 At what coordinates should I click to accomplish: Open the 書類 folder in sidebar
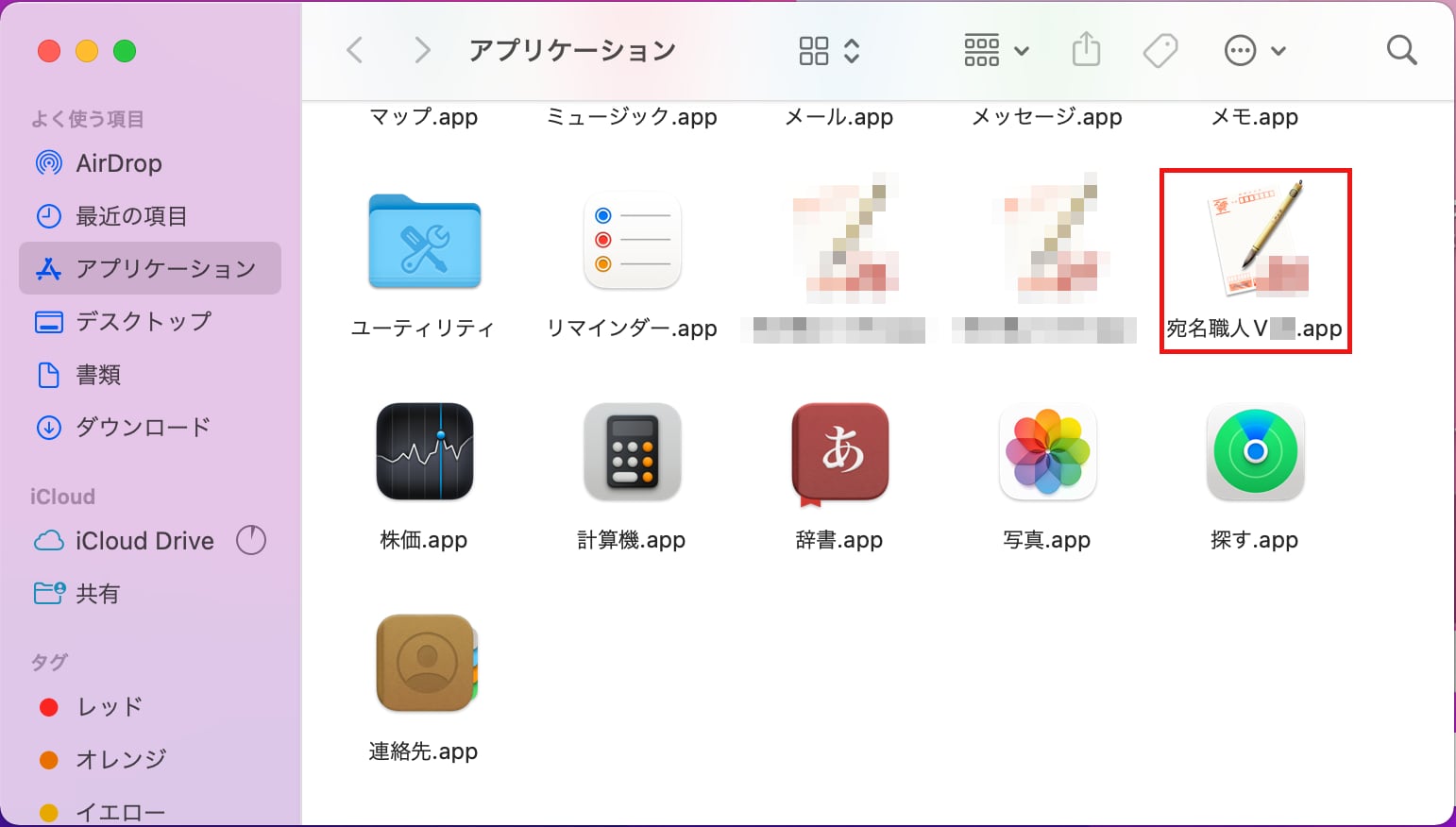(x=98, y=375)
